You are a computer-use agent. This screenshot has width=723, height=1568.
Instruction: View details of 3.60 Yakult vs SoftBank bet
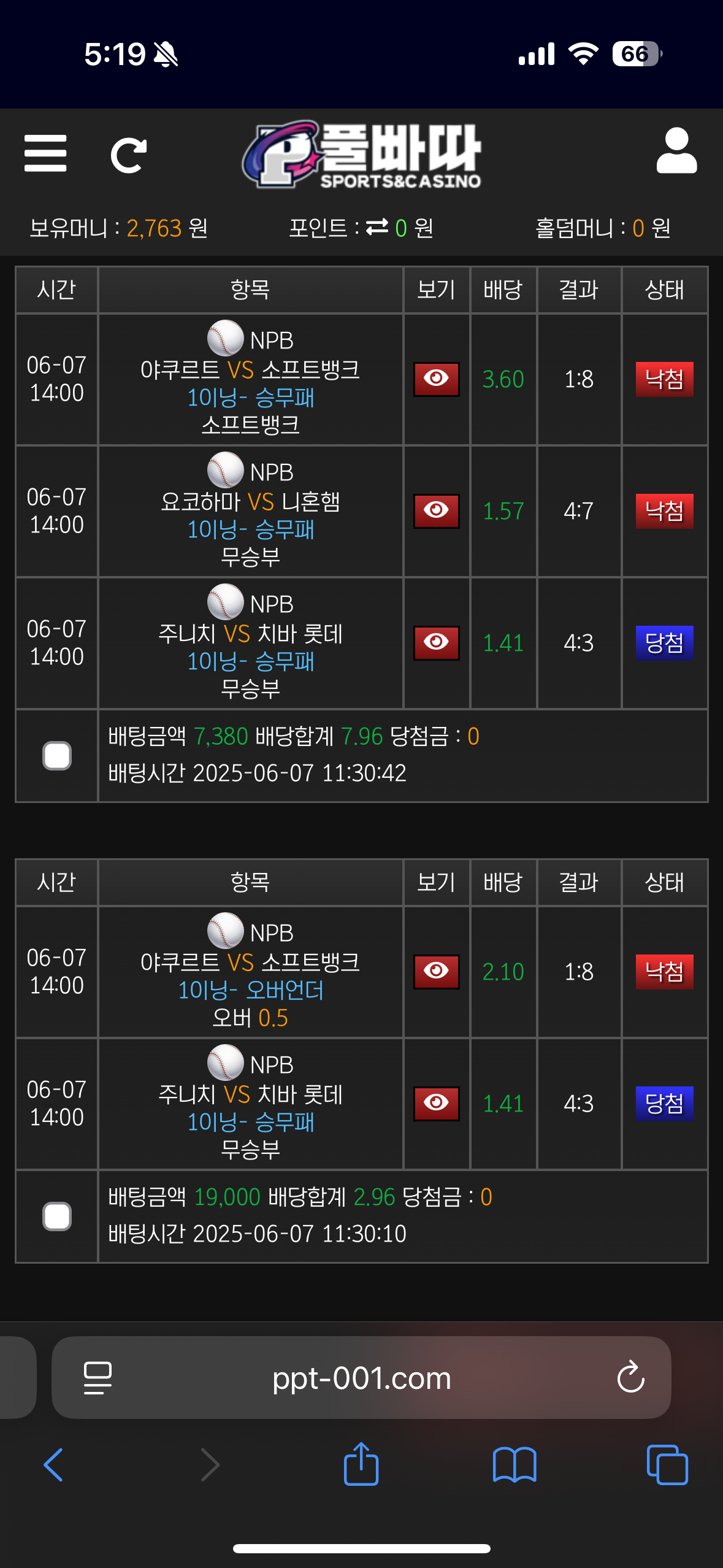coord(436,379)
